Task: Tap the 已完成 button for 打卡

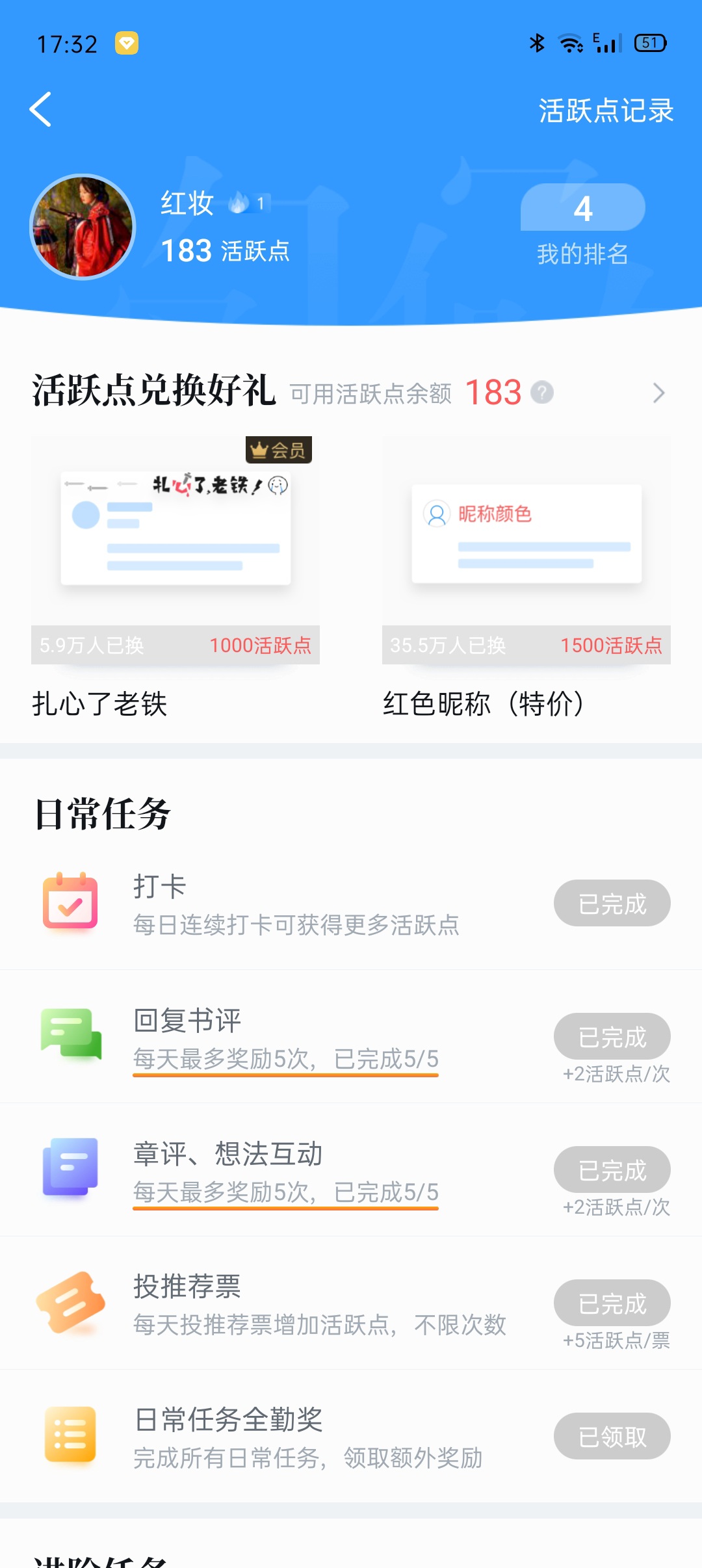Action: (612, 903)
